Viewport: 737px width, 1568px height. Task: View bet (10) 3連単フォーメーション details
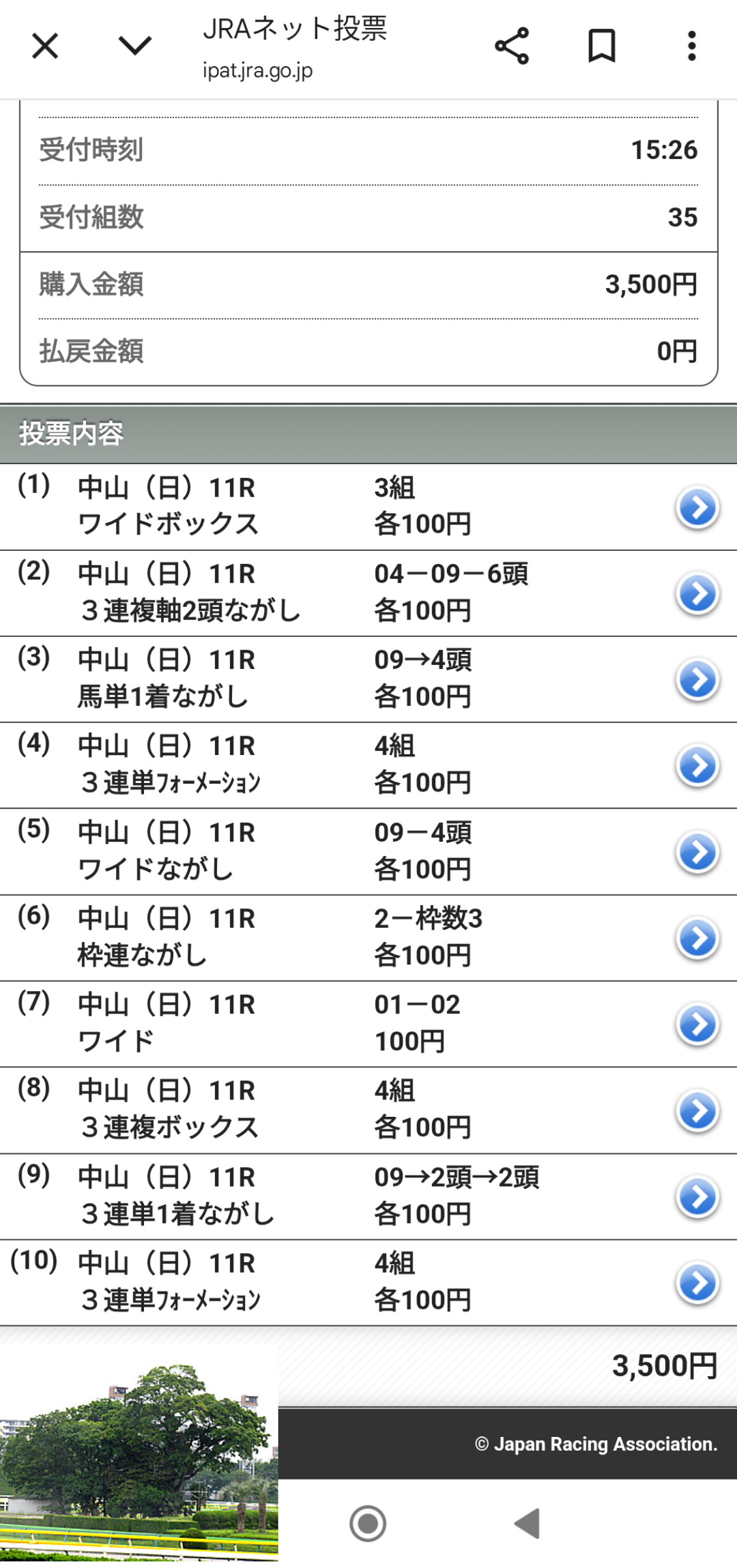tap(697, 1282)
